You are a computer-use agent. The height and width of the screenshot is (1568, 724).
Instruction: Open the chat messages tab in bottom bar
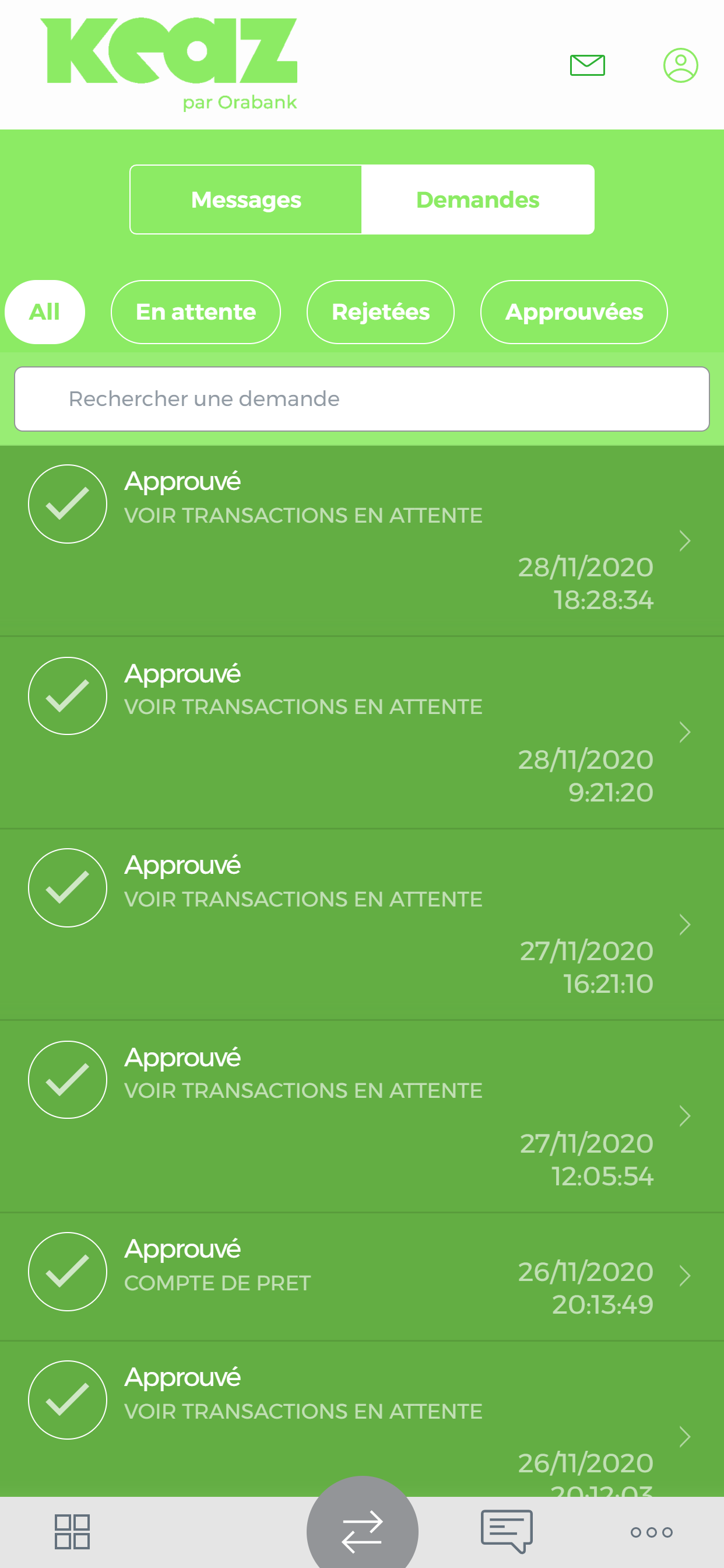tap(506, 1531)
